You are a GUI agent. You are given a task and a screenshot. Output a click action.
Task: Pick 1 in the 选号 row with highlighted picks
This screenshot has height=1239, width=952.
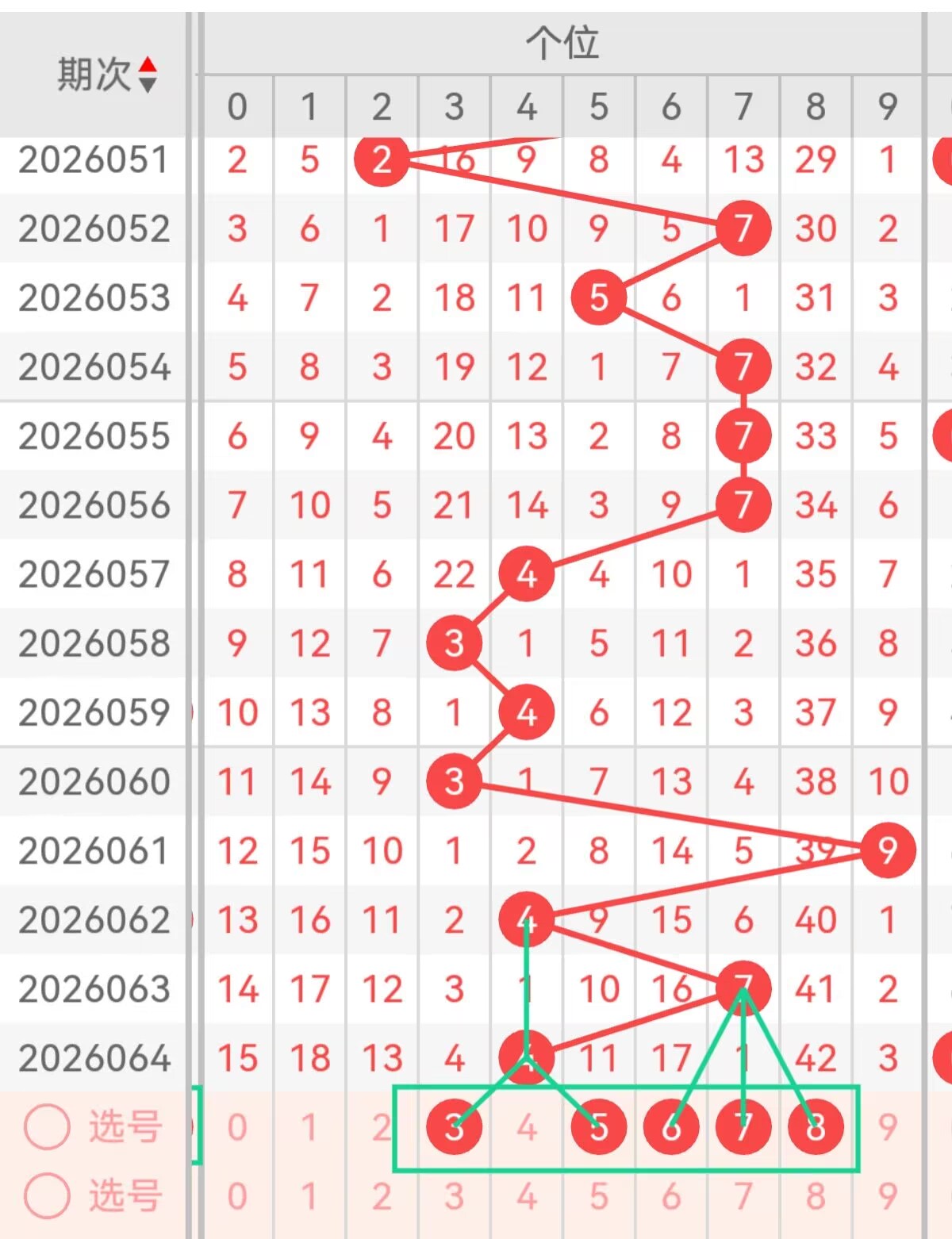coord(309,1126)
